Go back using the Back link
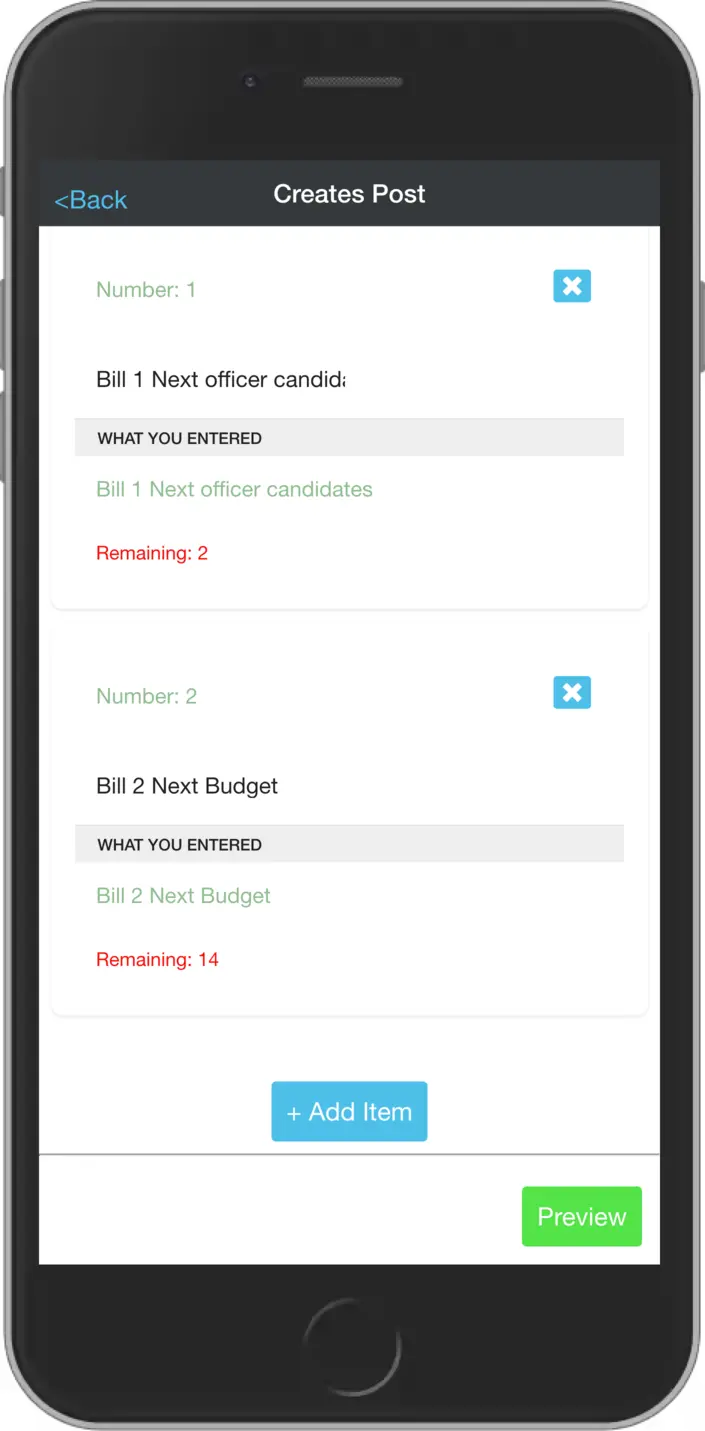The height and width of the screenshot is (1431, 705). (91, 200)
